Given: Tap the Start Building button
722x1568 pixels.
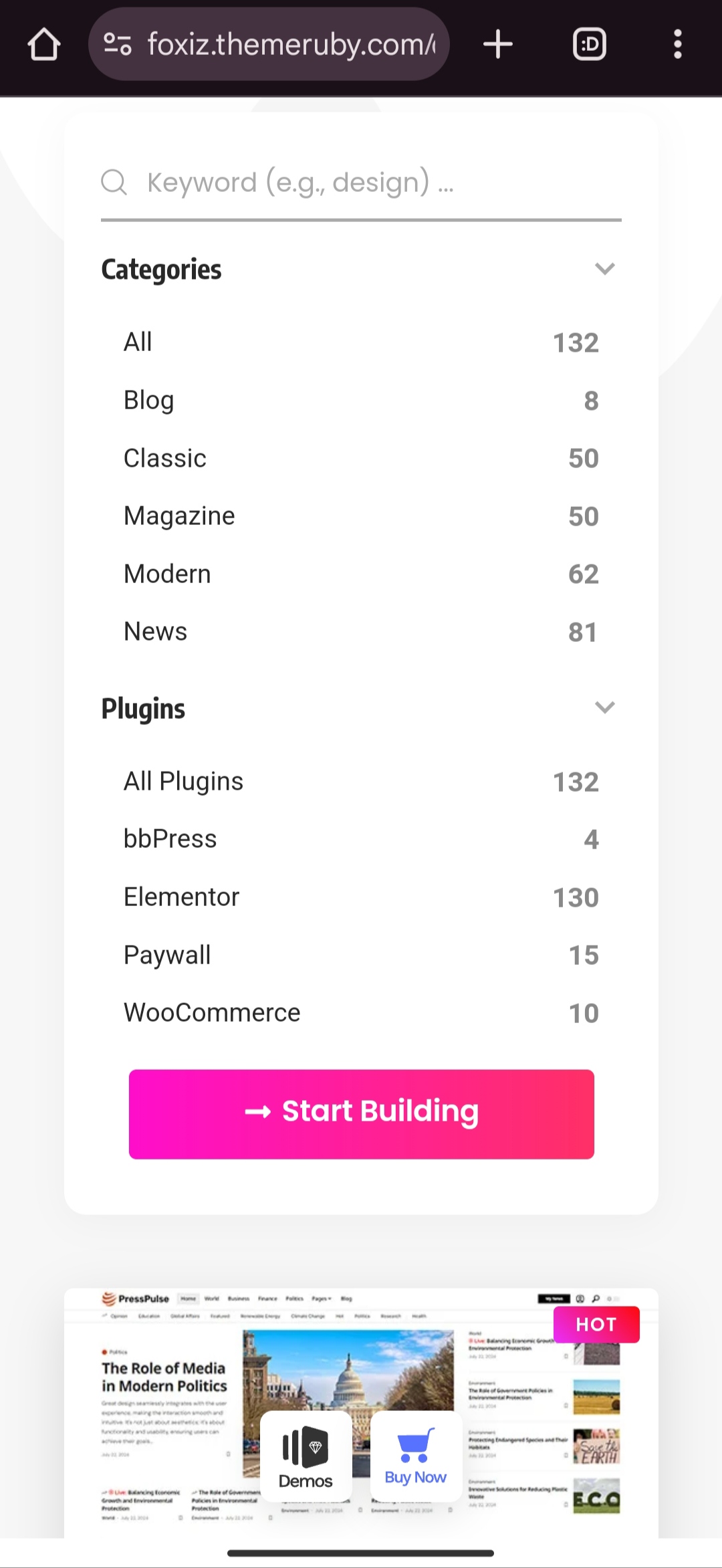Looking at the screenshot, I should coord(361,1114).
